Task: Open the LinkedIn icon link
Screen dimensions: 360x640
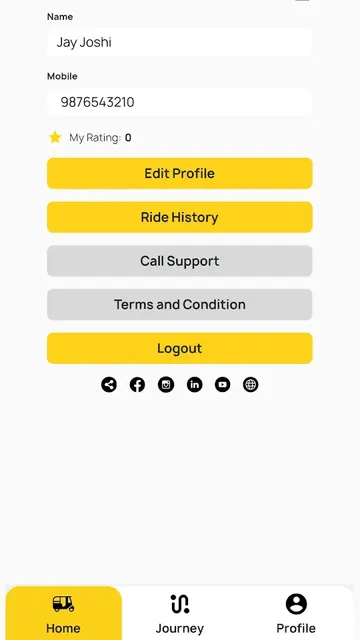Action: click(x=194, y=384)
